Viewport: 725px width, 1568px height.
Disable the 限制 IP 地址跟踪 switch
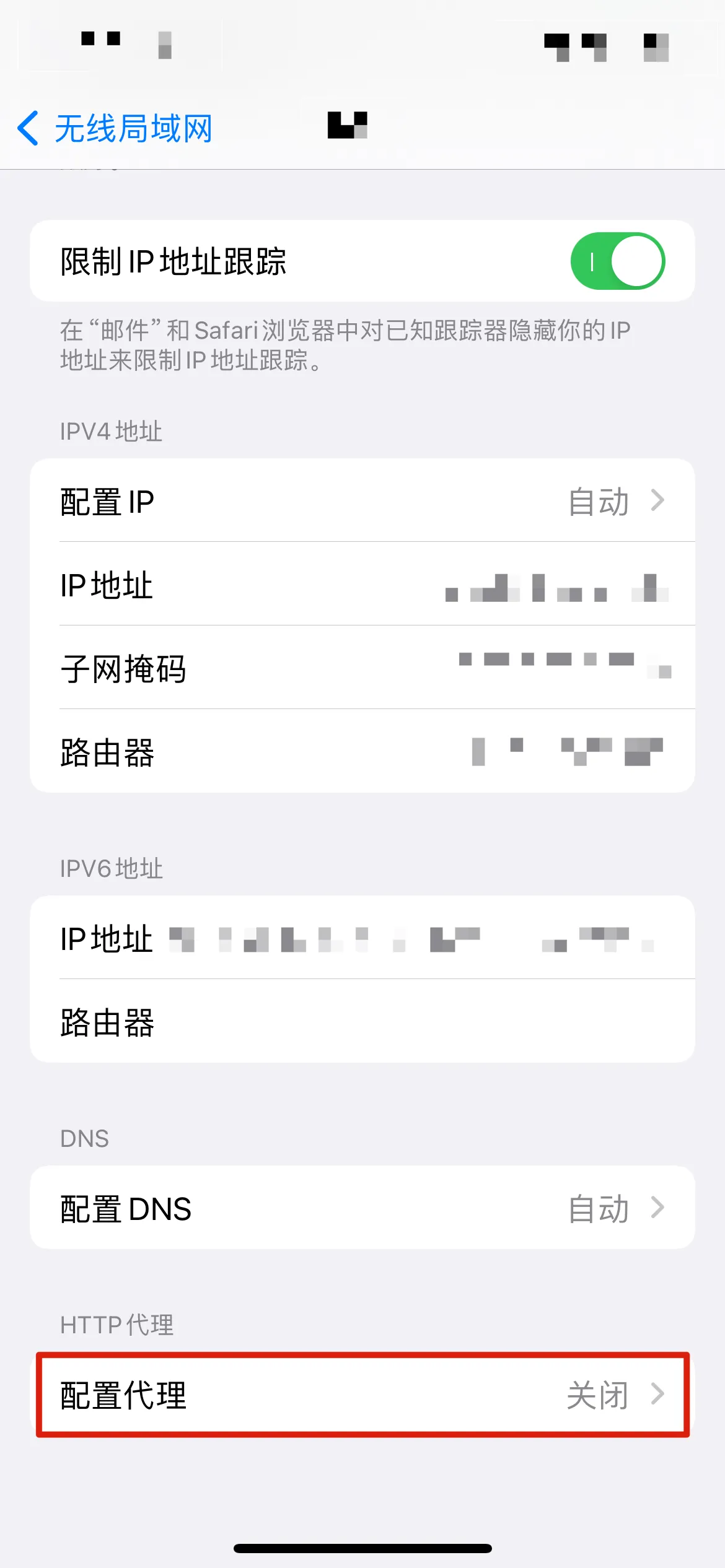click(617, 261)
